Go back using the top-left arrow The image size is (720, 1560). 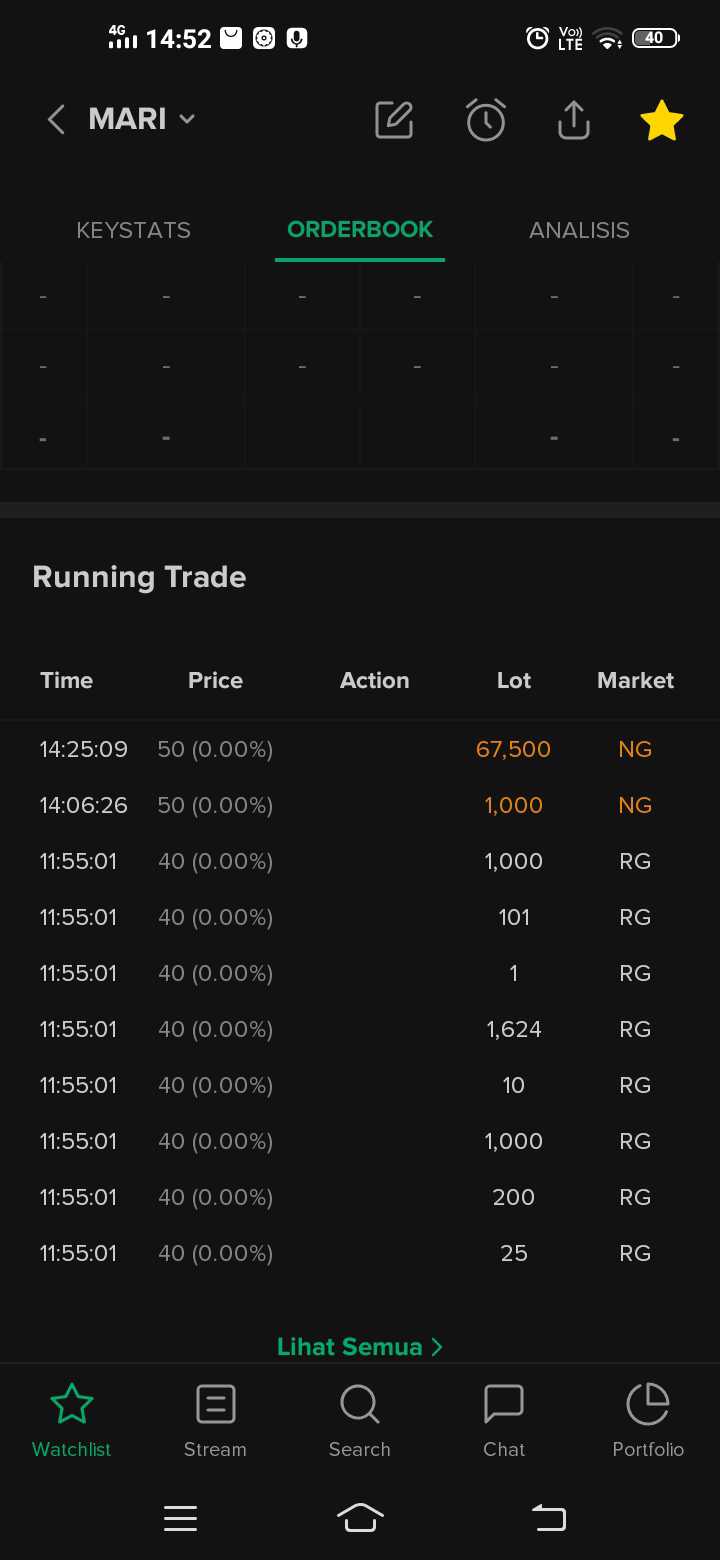click(56, 120)
